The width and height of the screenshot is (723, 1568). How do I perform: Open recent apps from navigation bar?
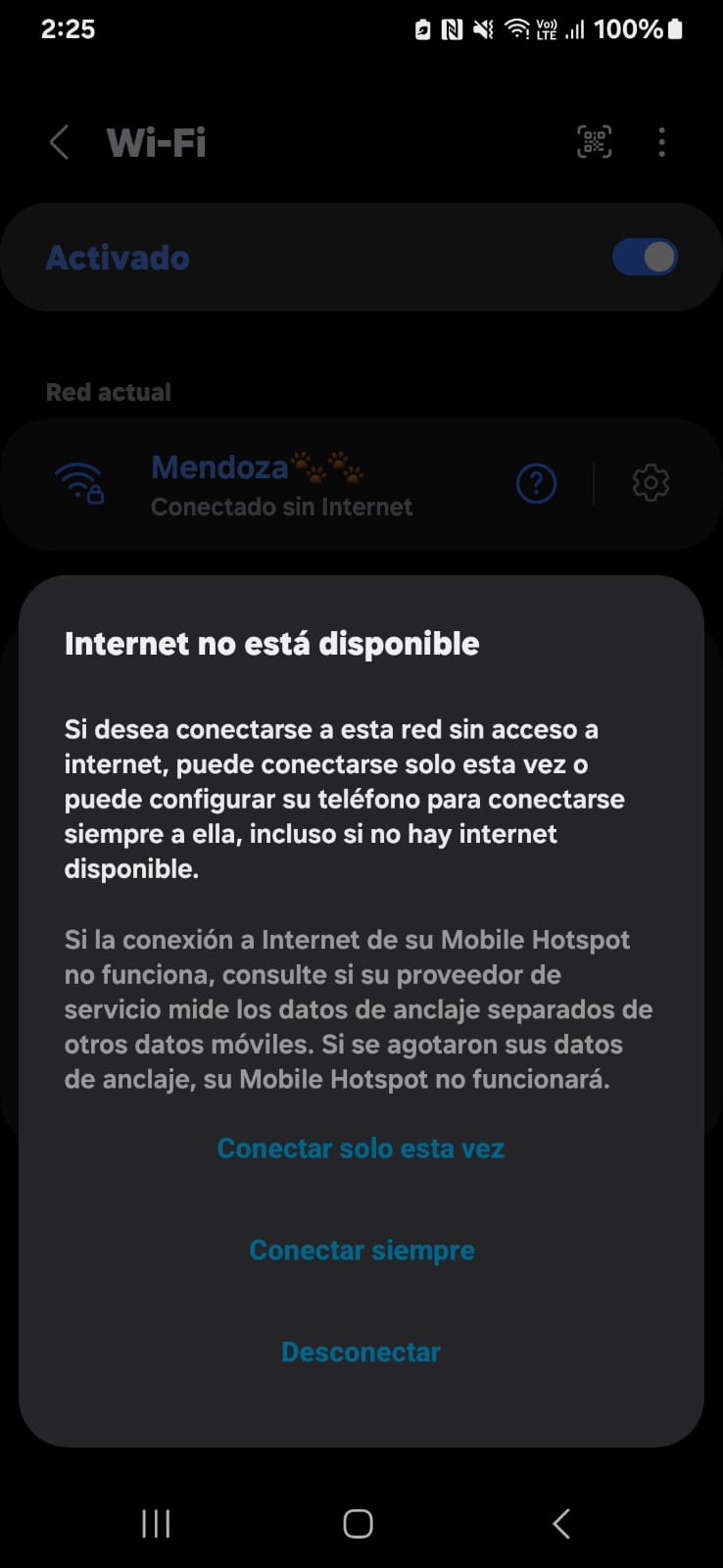pos(156,1524)
